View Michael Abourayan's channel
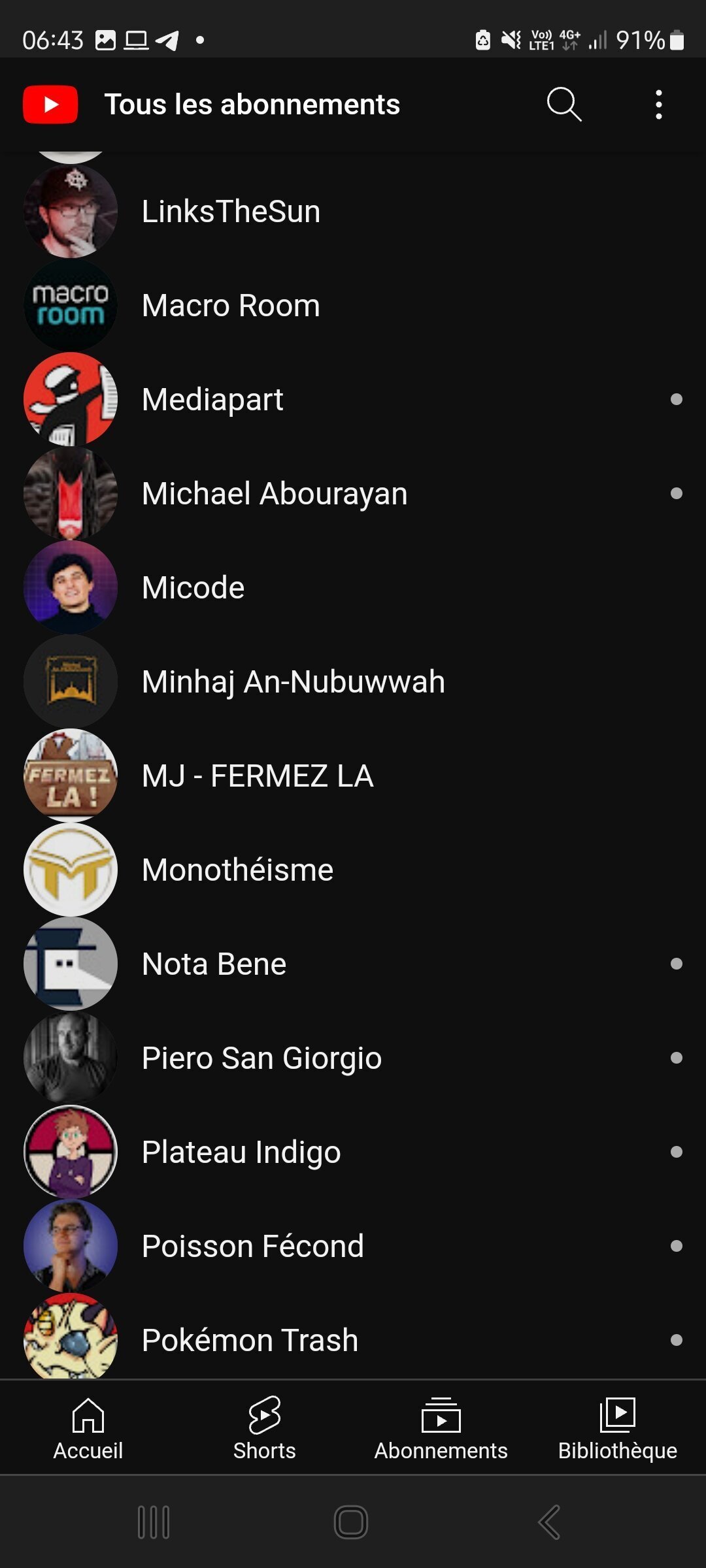Image resolution: width=706 pixels, height=1568 pixels. tap(275, 494)
